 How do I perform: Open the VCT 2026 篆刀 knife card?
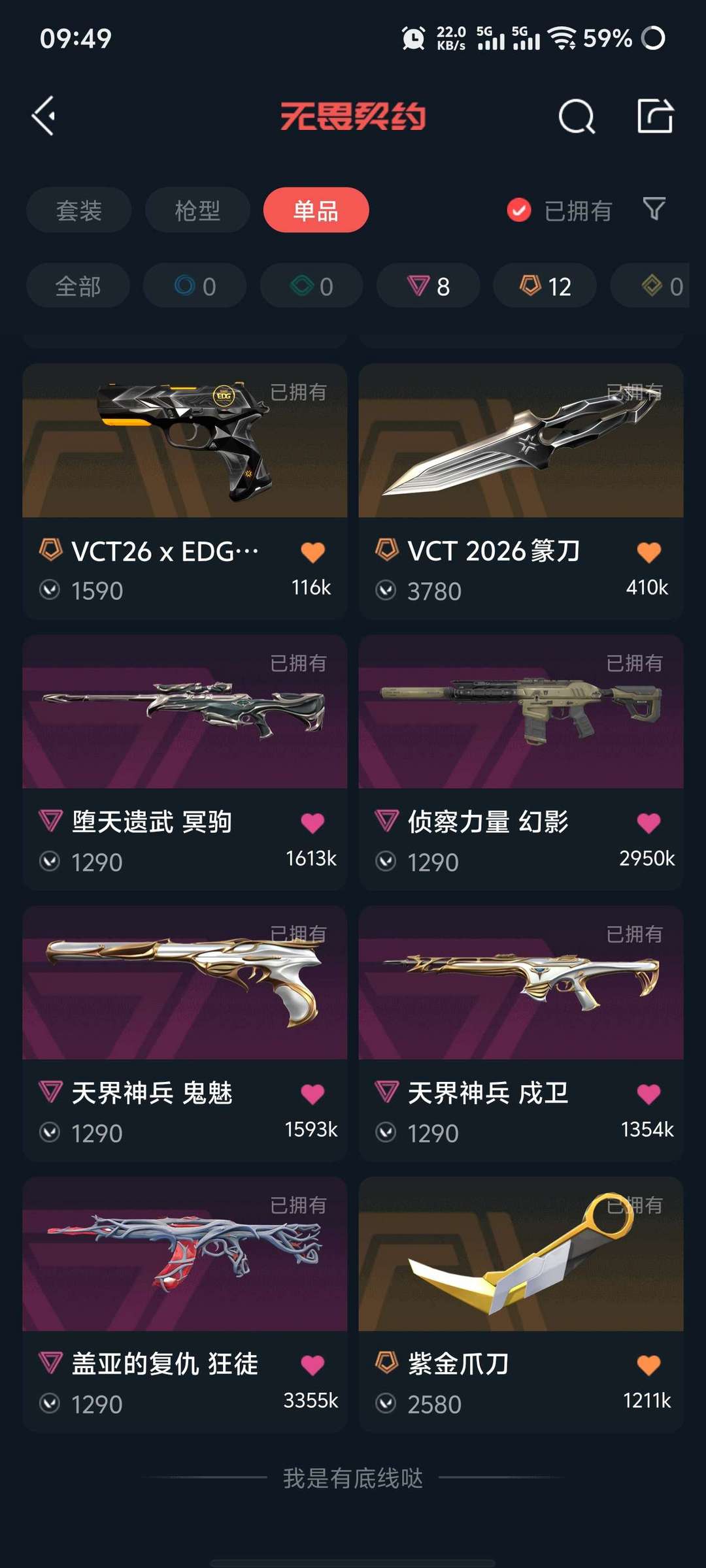pos(521,491)
